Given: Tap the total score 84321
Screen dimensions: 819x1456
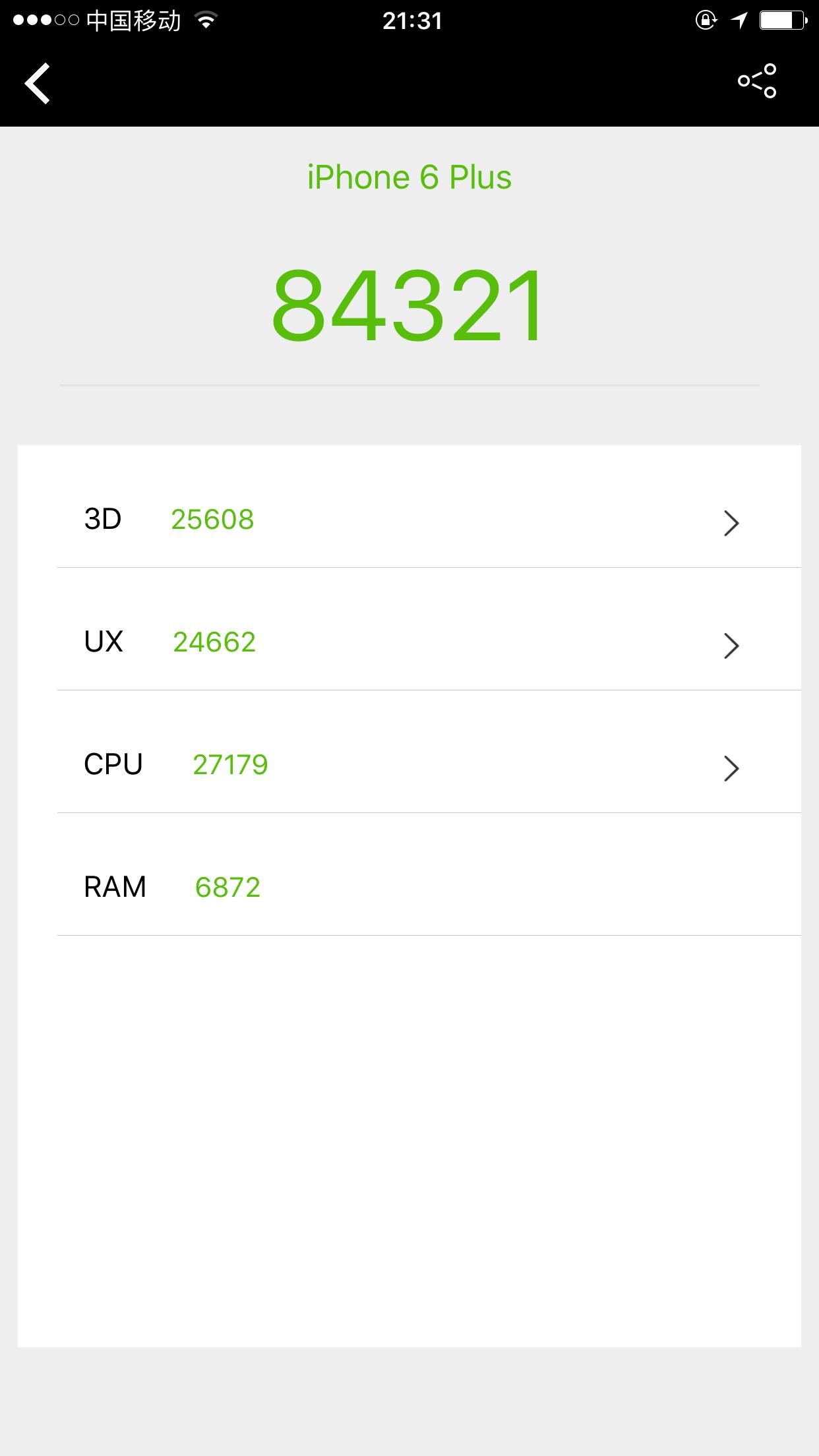Looking at the screenshot, I should (x=409, y=305).
